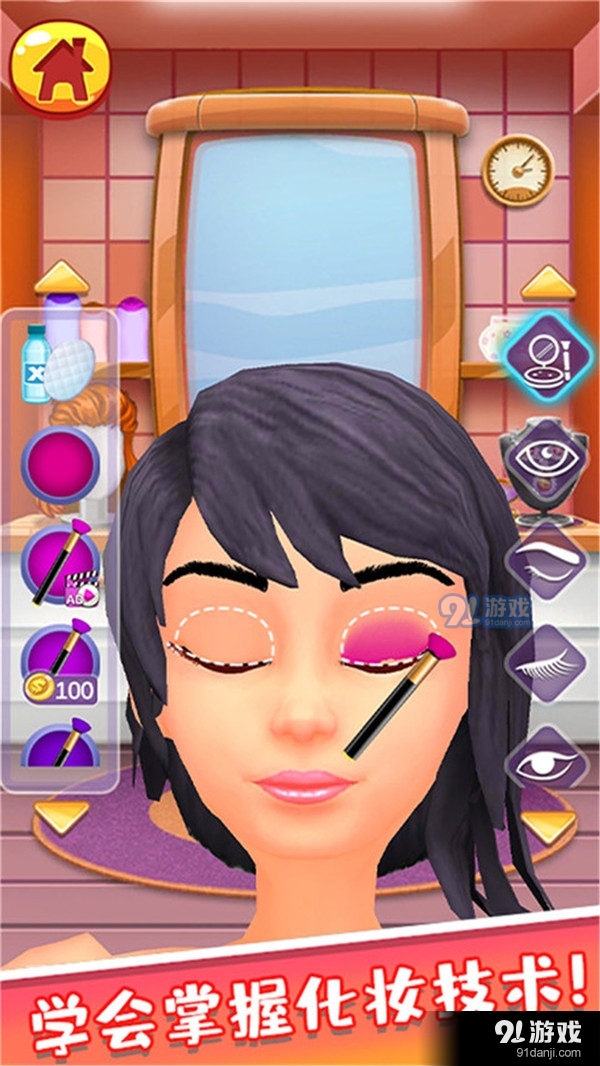Switch to the eyelash category

546,661
